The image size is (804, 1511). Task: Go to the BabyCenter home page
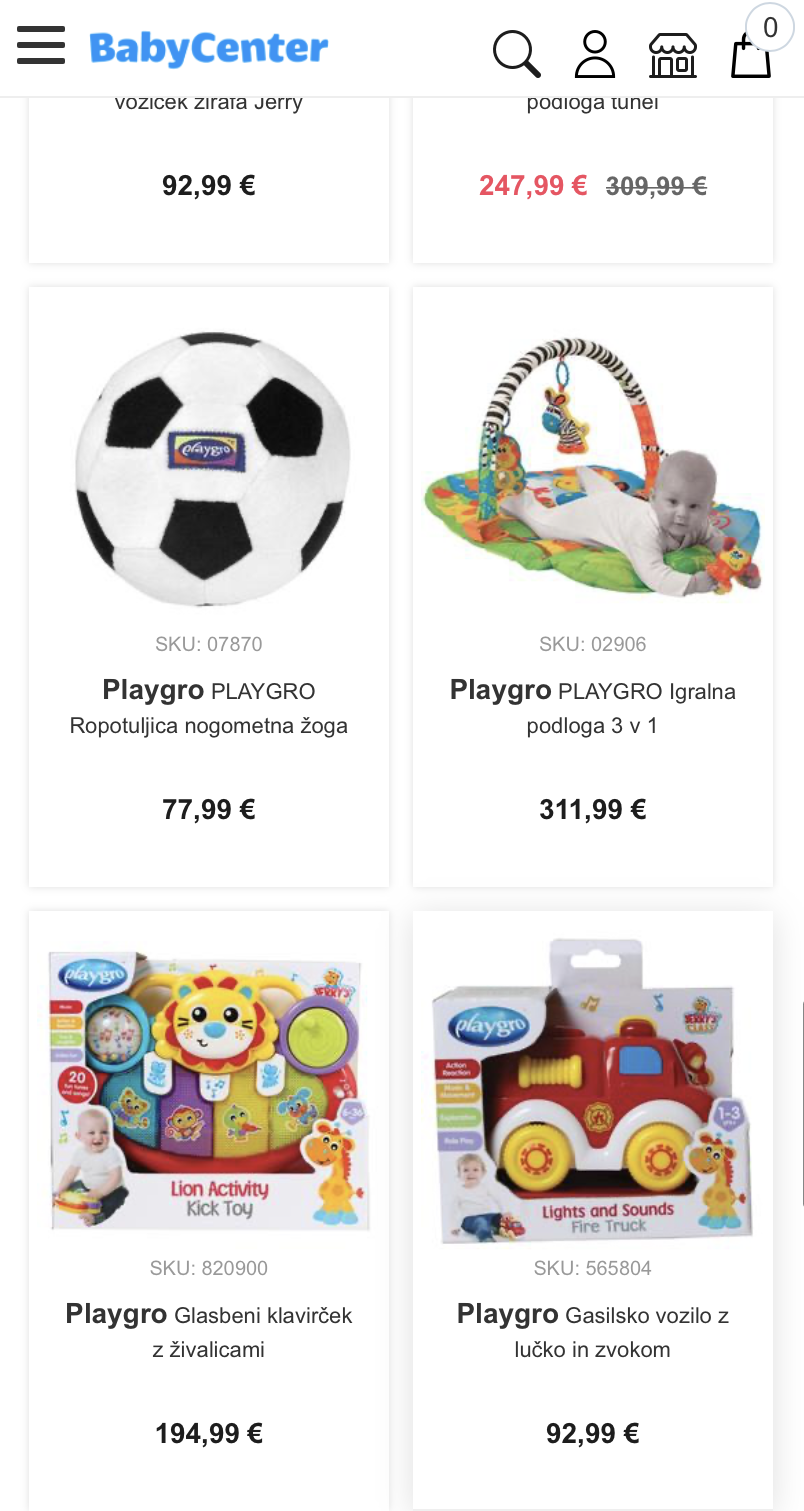(x=208, y=48)
